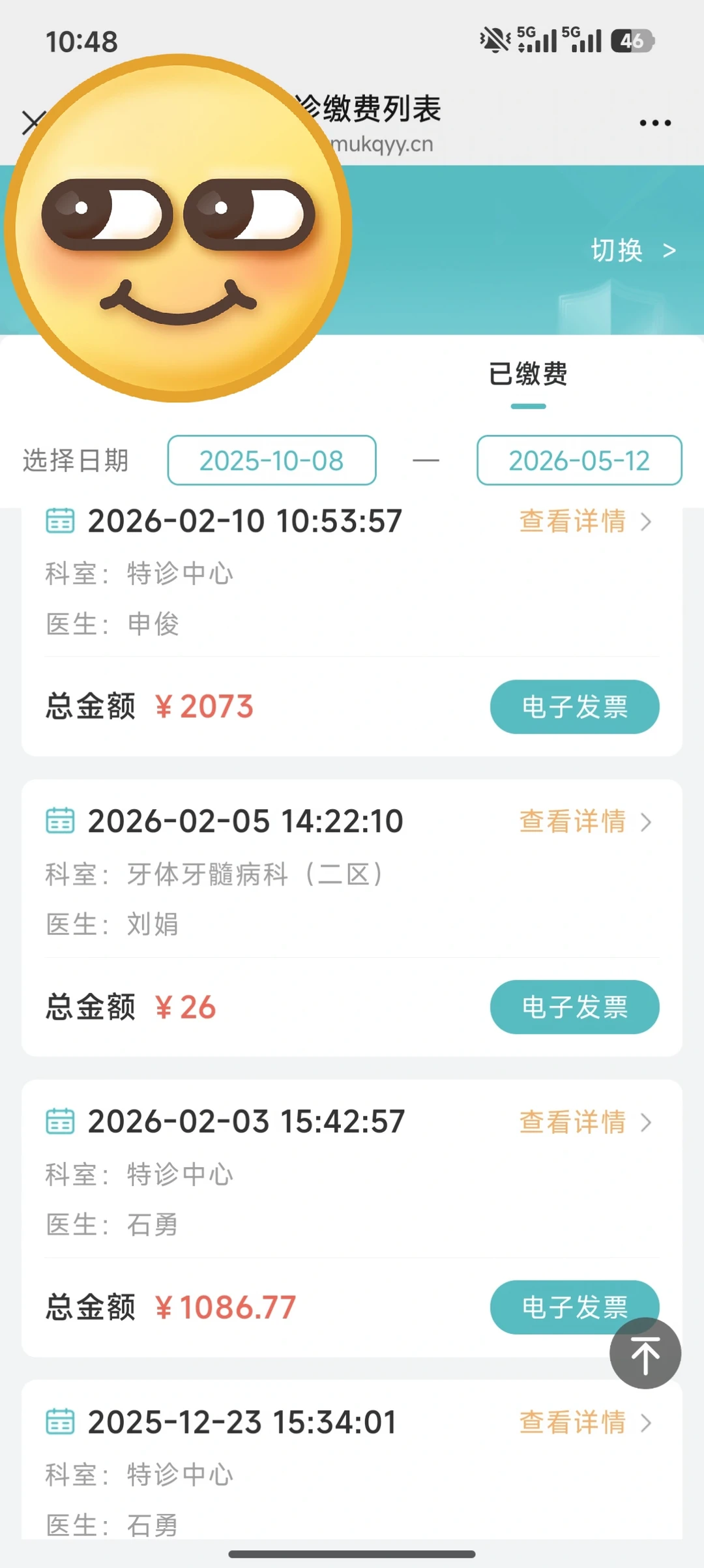Select the 已缴费 tab
Screen dimensions: 704x1568
(x=528, y=374)
